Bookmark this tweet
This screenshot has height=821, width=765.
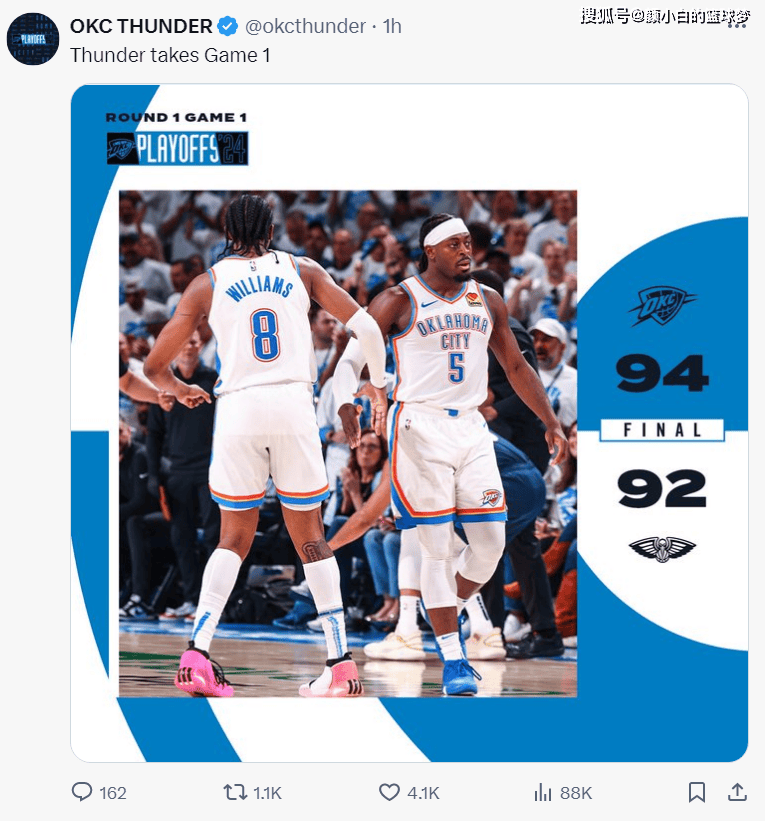697,792
